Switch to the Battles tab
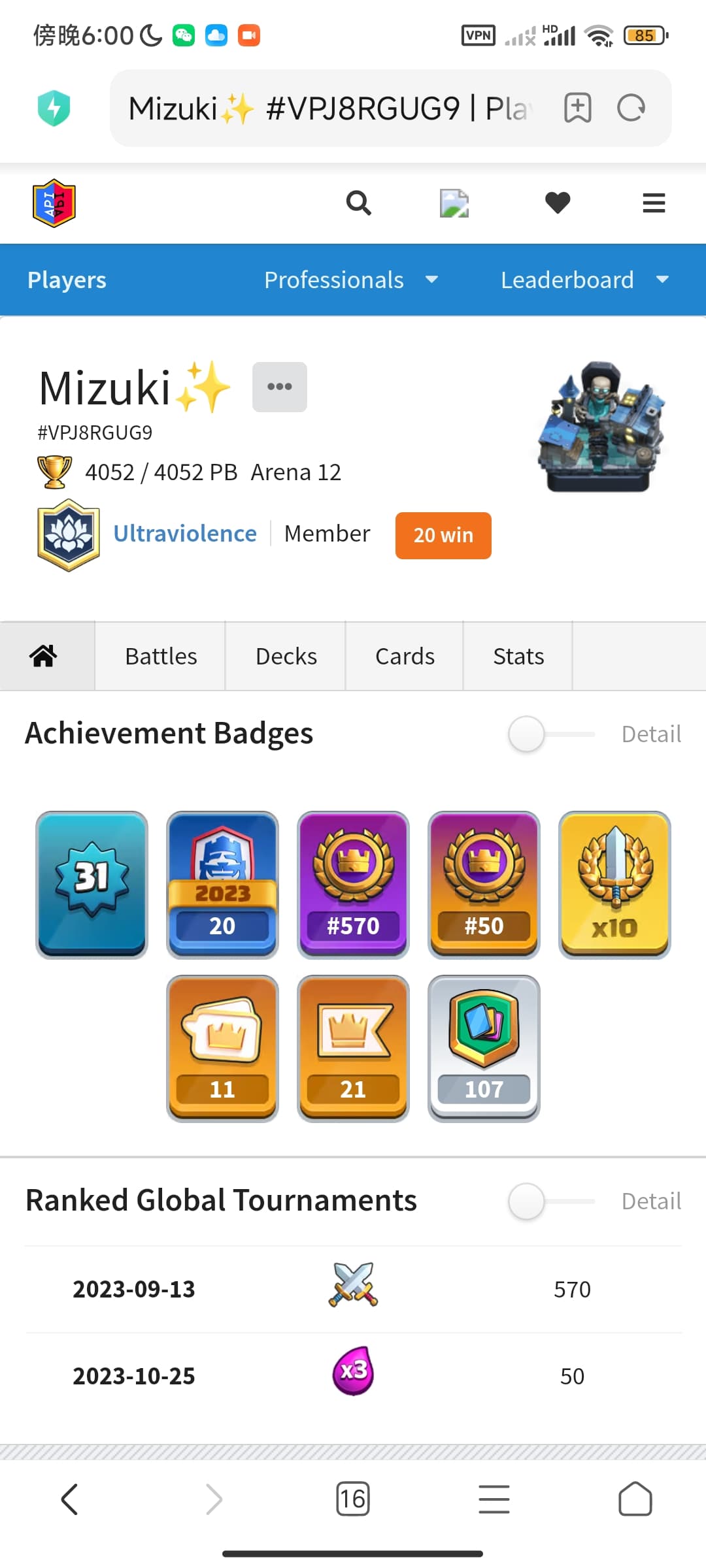This screenshot has height=1568, width=706. [x=161, y=656]
